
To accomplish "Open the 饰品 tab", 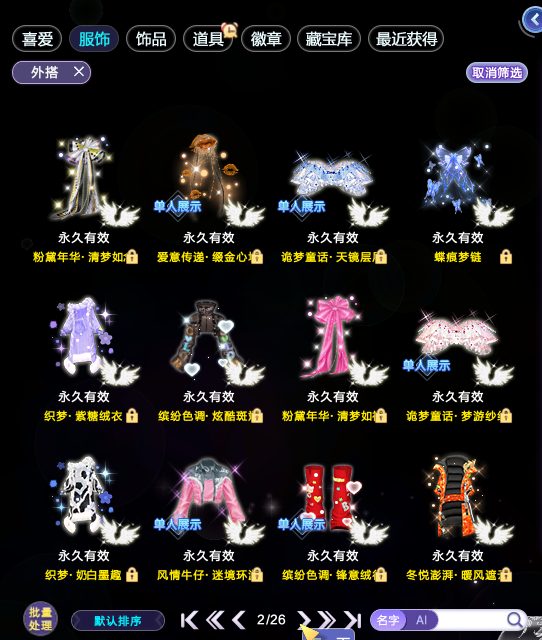I will coord(151,39).
